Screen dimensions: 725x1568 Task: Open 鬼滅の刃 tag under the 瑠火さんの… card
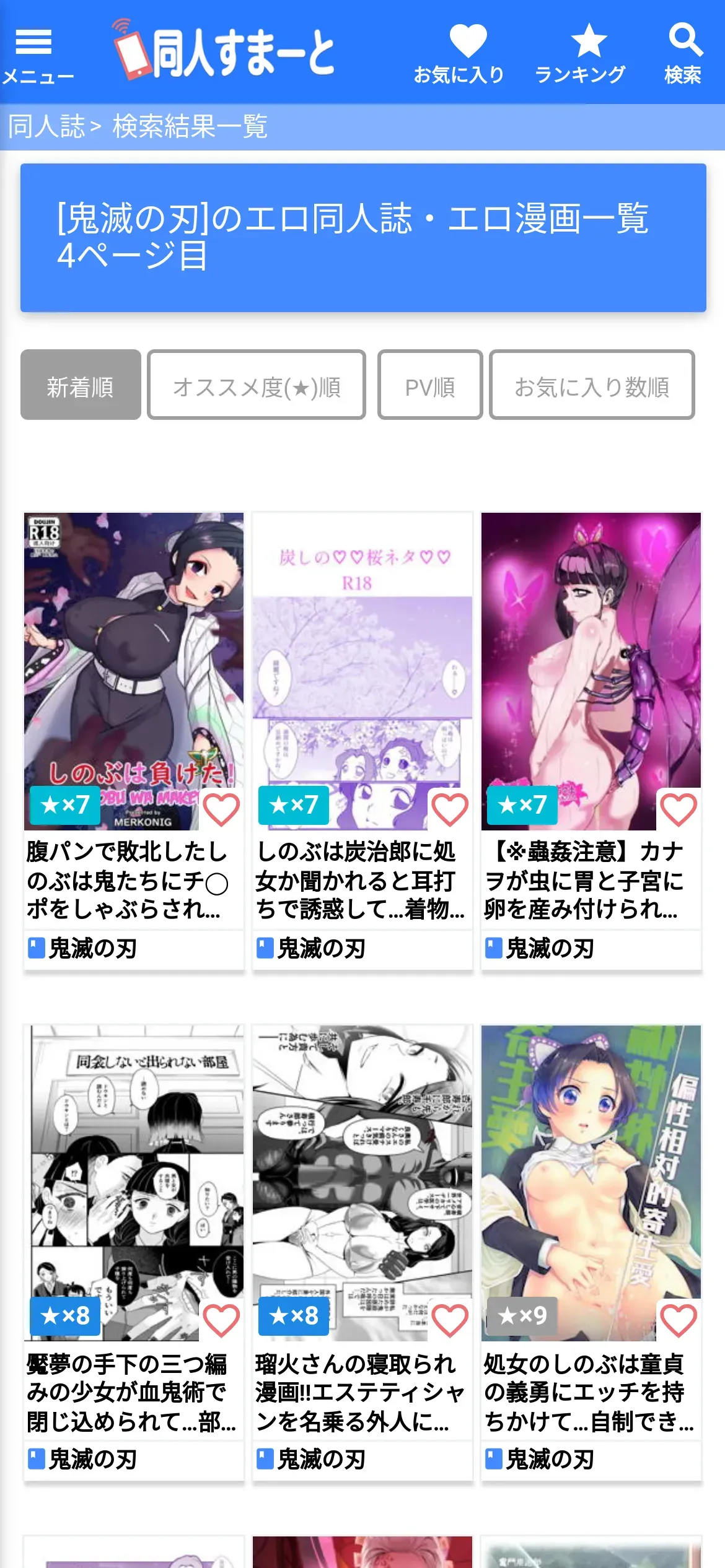[x=321, y=1460]
